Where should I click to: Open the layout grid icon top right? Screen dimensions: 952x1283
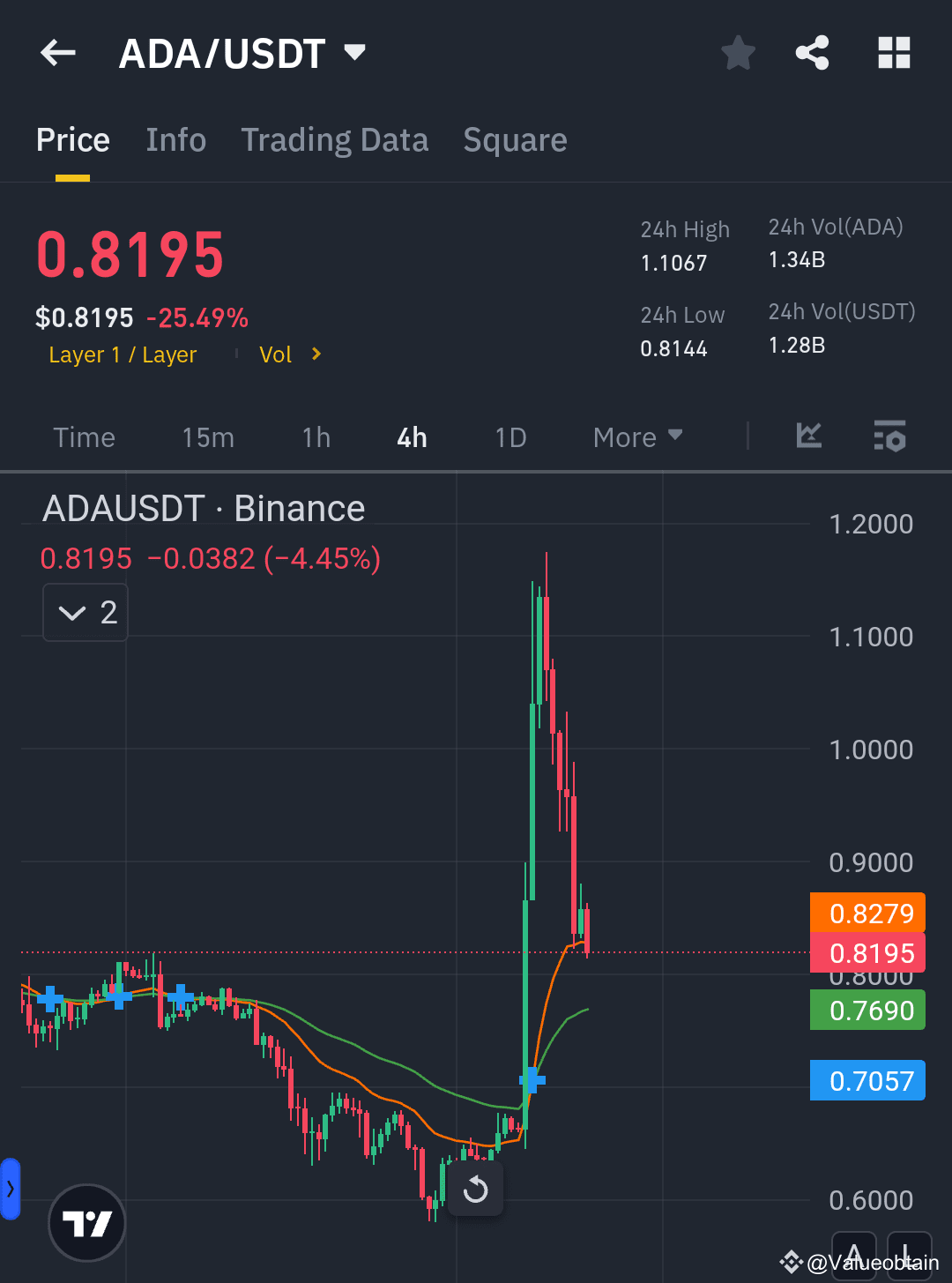click(x=894, y=52)
